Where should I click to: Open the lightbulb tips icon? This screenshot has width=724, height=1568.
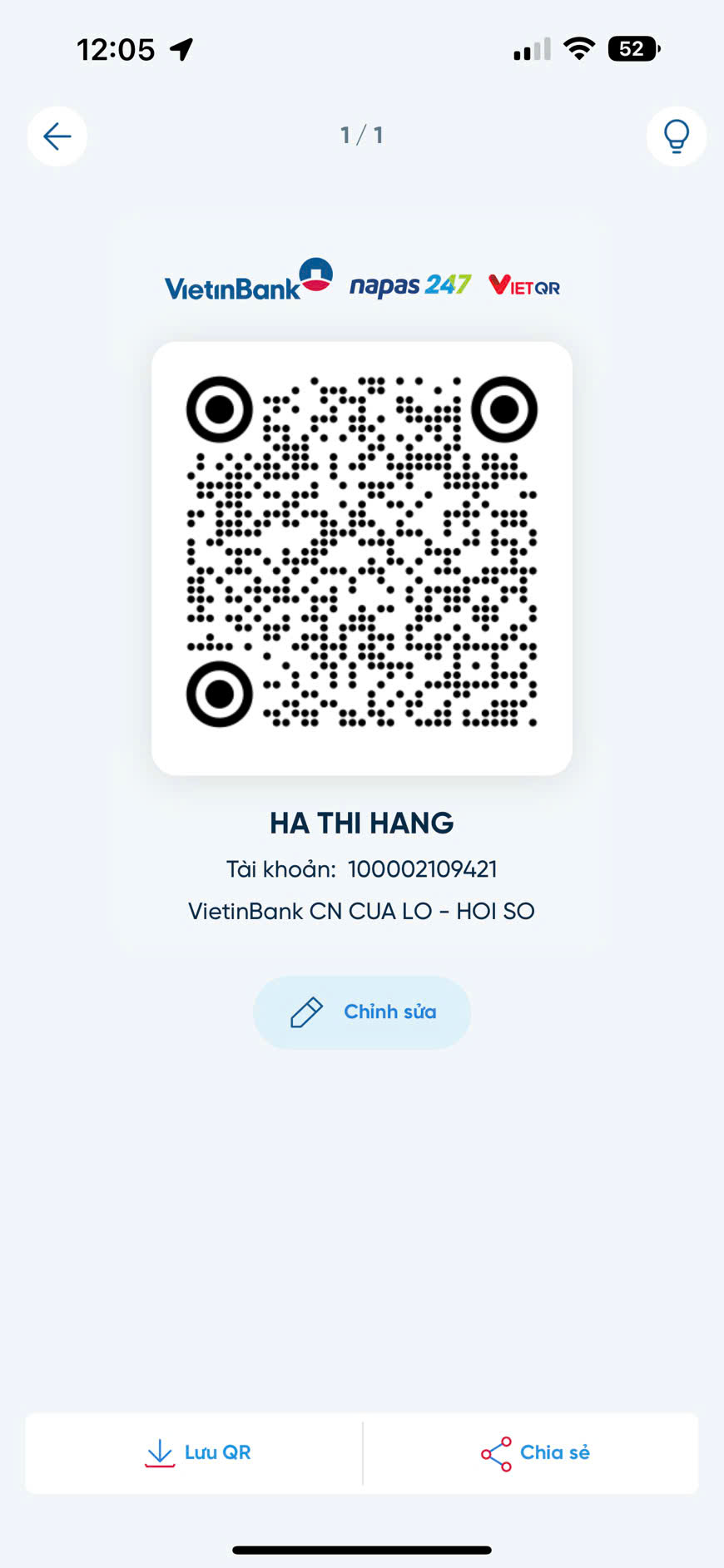[x=676, y=136]
